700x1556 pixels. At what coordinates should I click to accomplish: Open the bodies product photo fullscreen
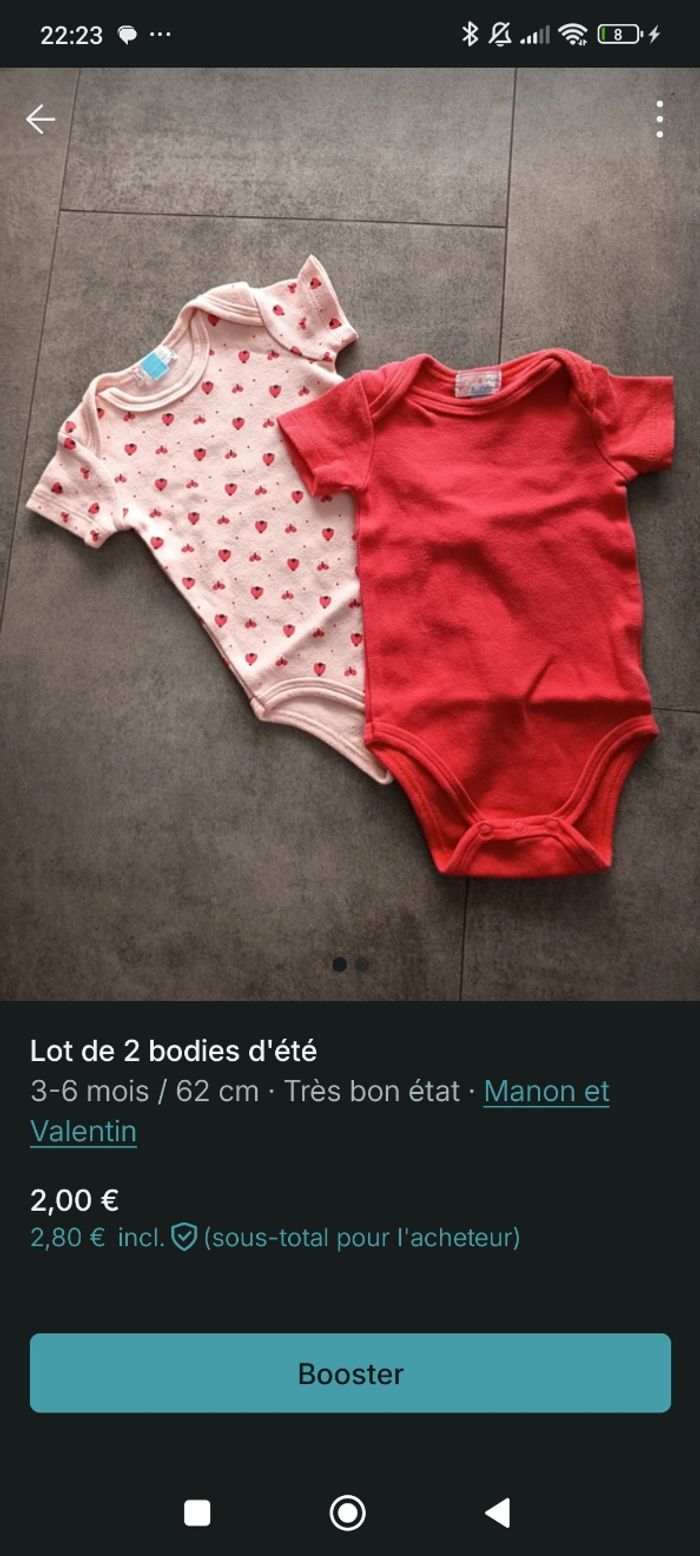350,560
